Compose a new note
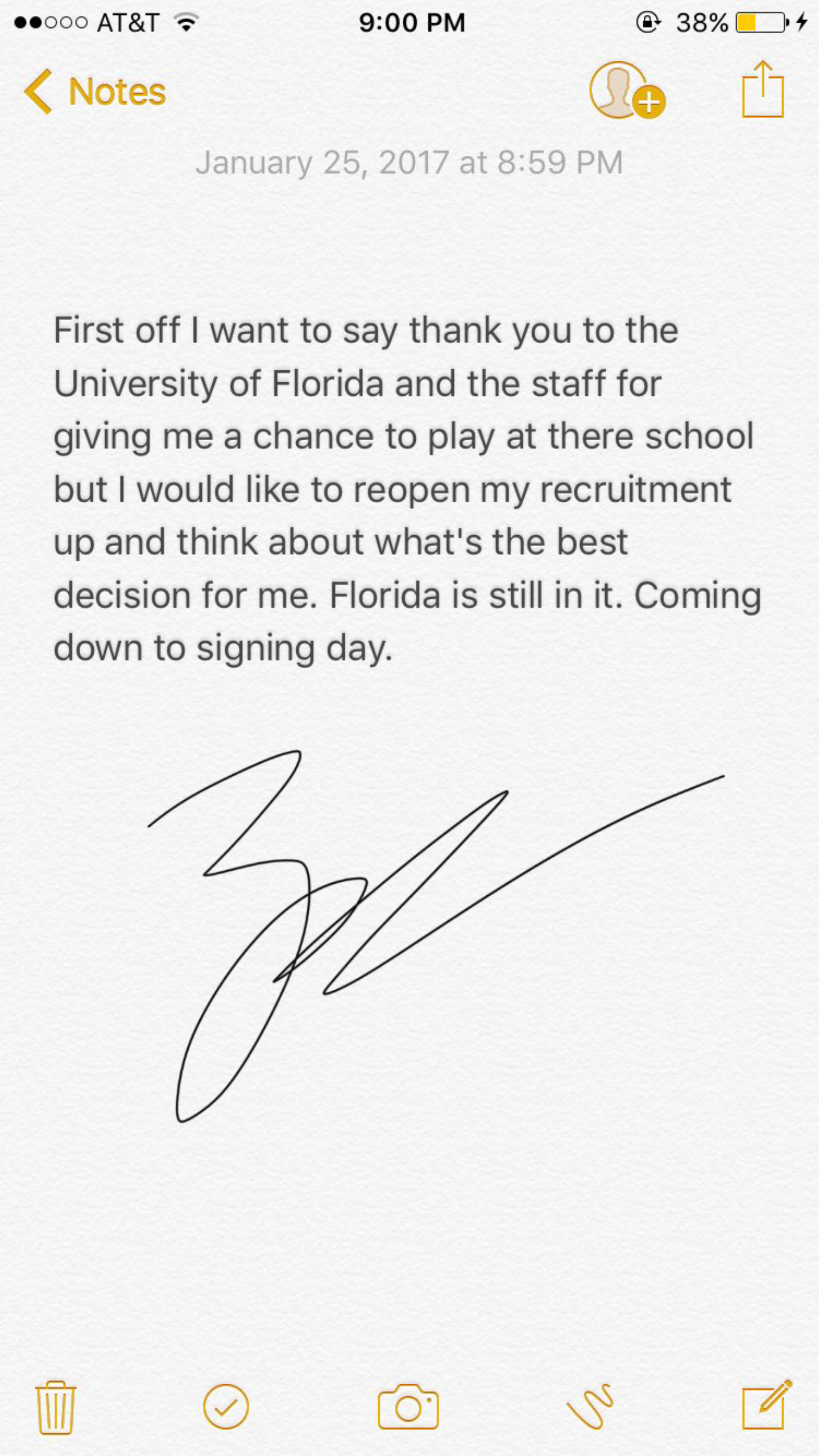This screenshot has width=819, height=1456. pyautogui.click(x=766, y=1406)
